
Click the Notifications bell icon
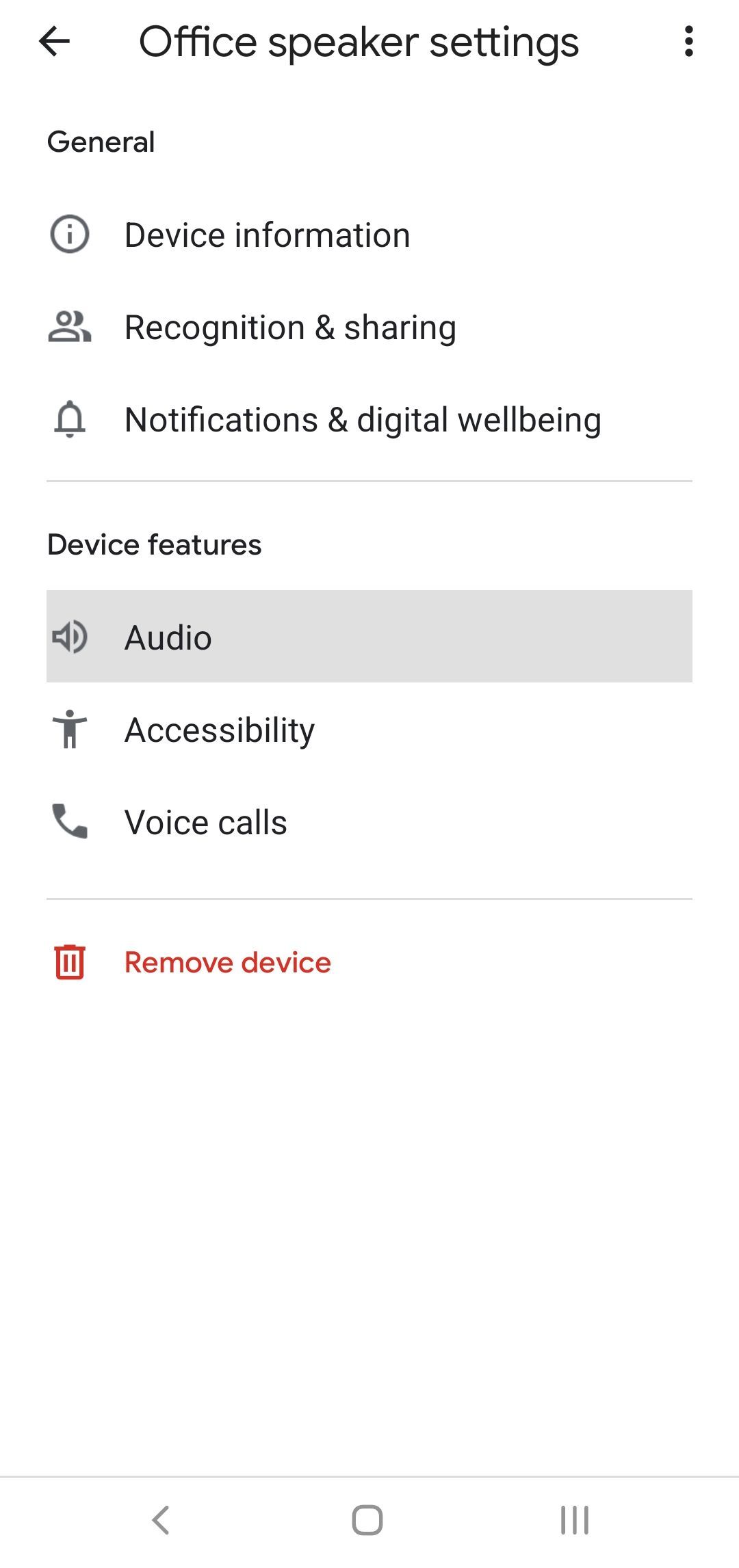[x=69, y=419]
